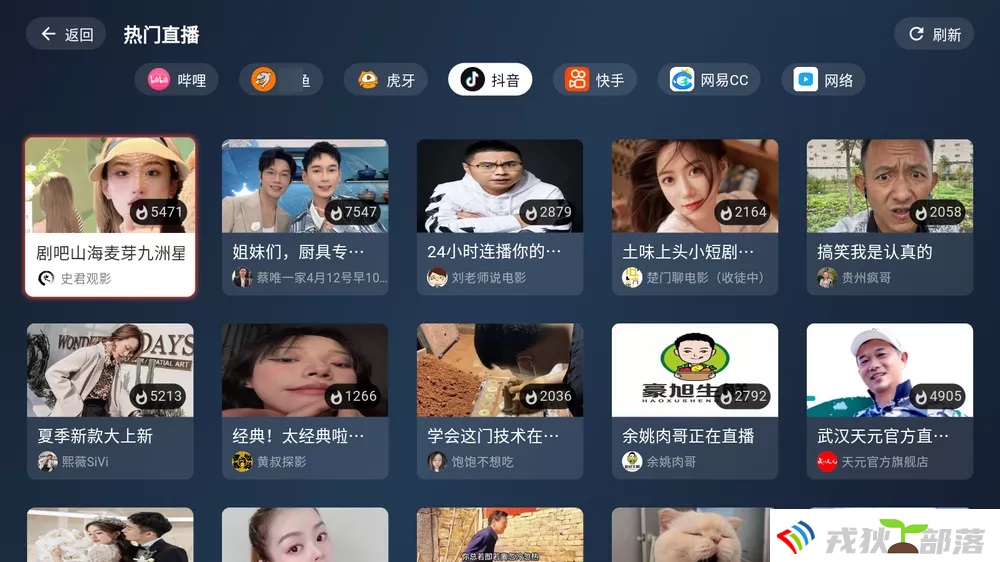This screenshot has width=1000, height=562.
Task: Go back with the 返回 button
Action: click(66, 34)
